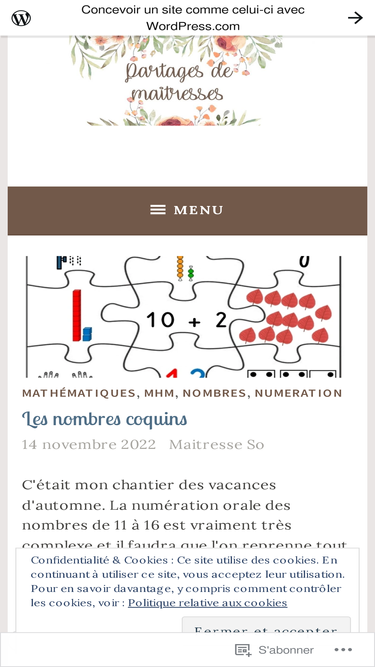Open the MATHÉMATIQUES category
Viewport: 375px width, 667px height.
79,393
